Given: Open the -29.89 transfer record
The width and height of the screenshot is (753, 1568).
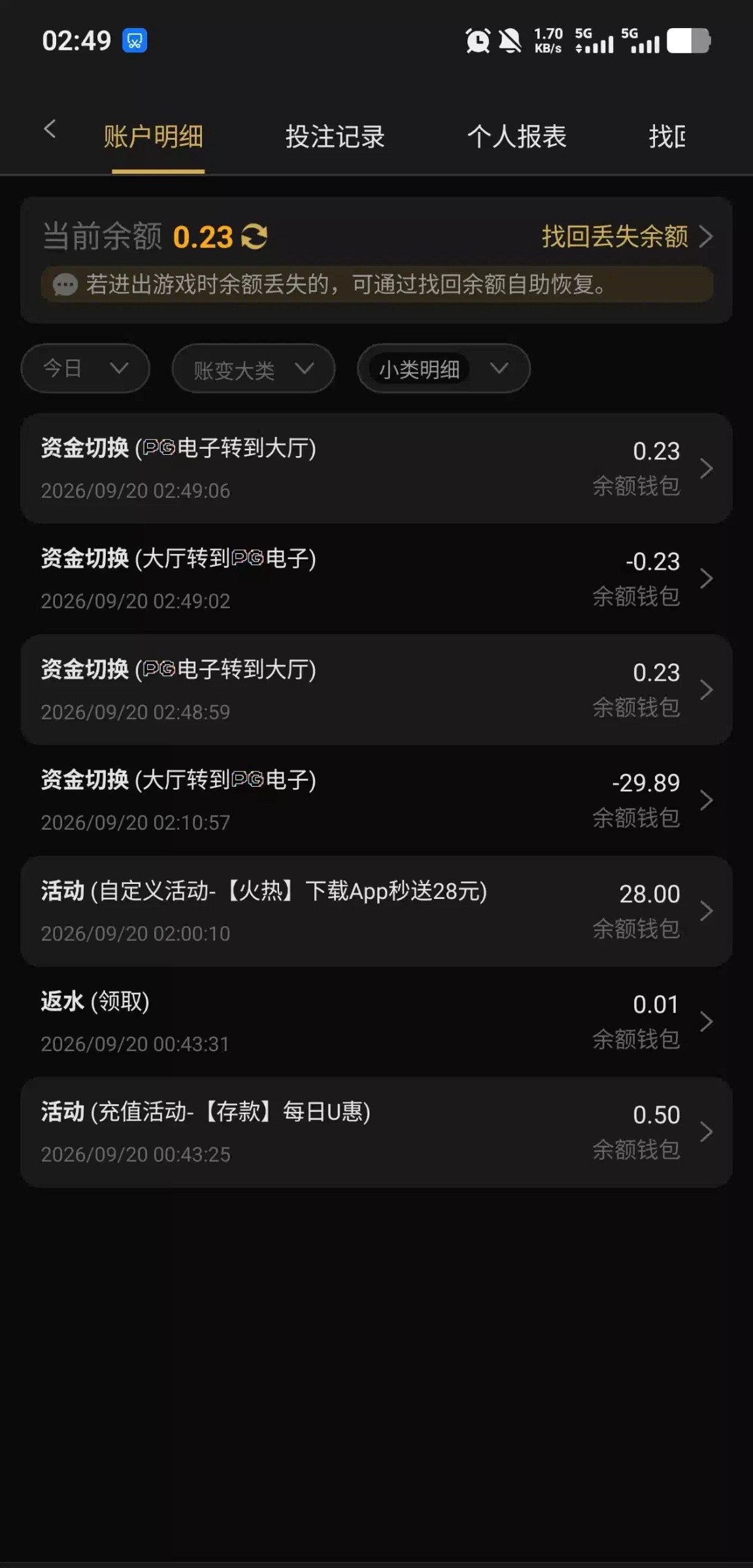Looking at the screenshot, I should click(x=376, y=800).
